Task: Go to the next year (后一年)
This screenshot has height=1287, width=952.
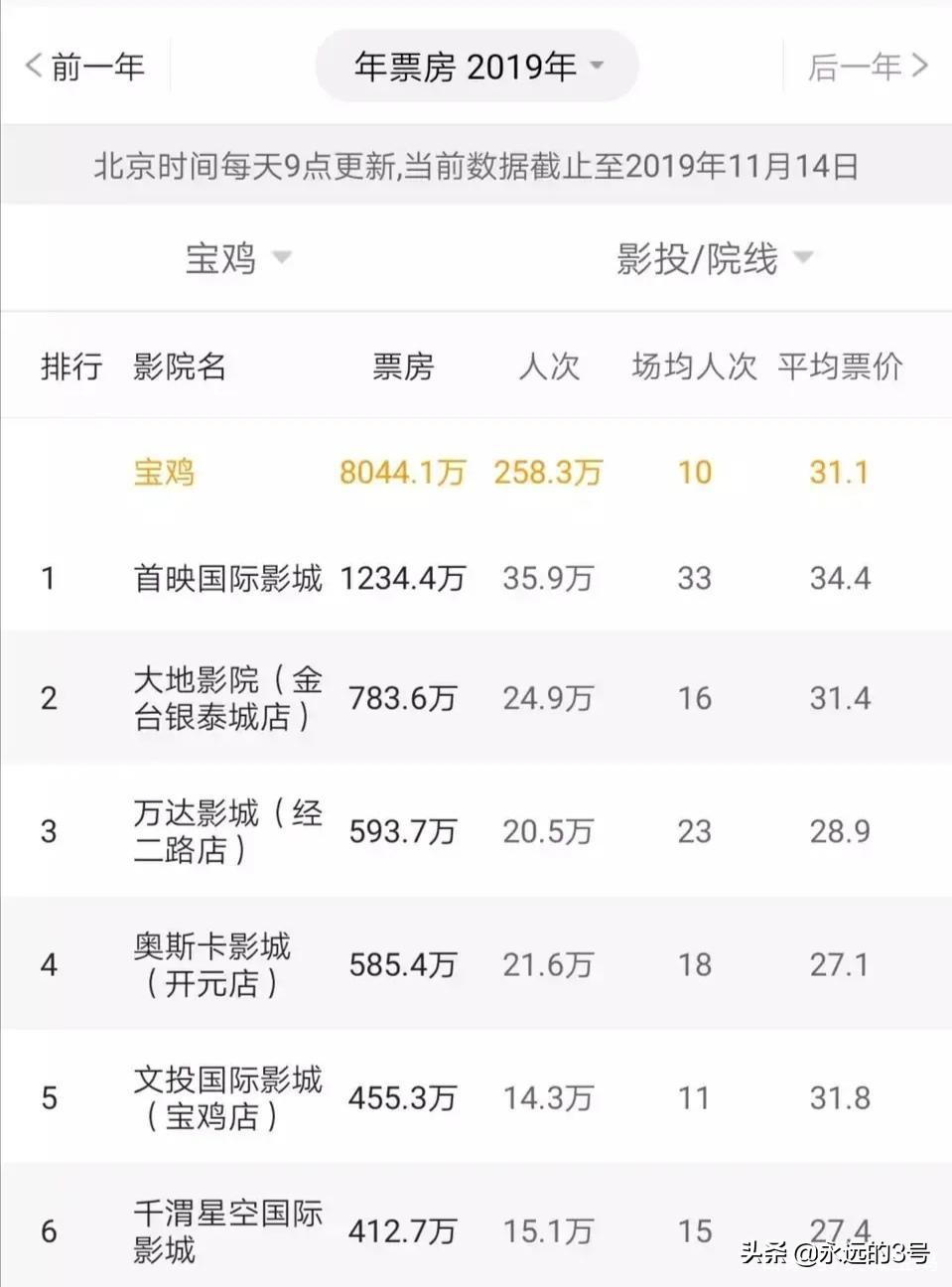Action: (x=867, y=67)
